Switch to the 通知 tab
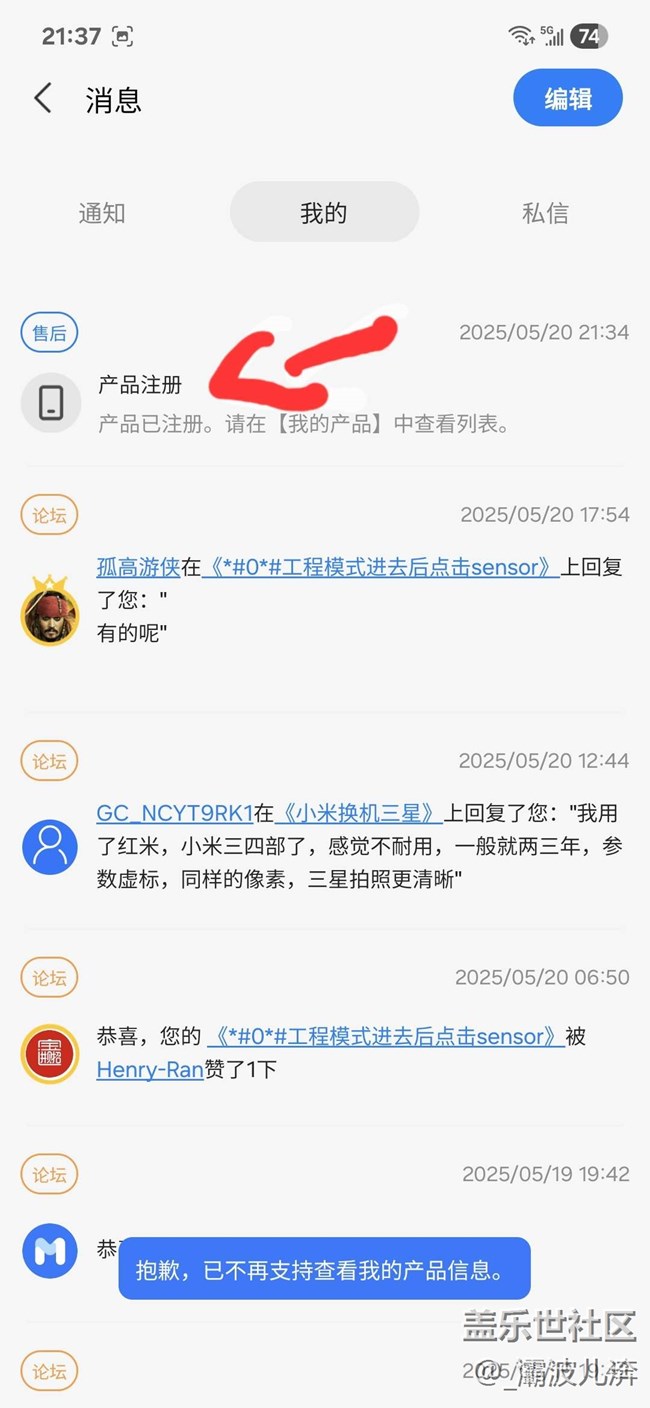This screenshot has height=1408, width=650. pyautogui.click(x=102, y=213)
